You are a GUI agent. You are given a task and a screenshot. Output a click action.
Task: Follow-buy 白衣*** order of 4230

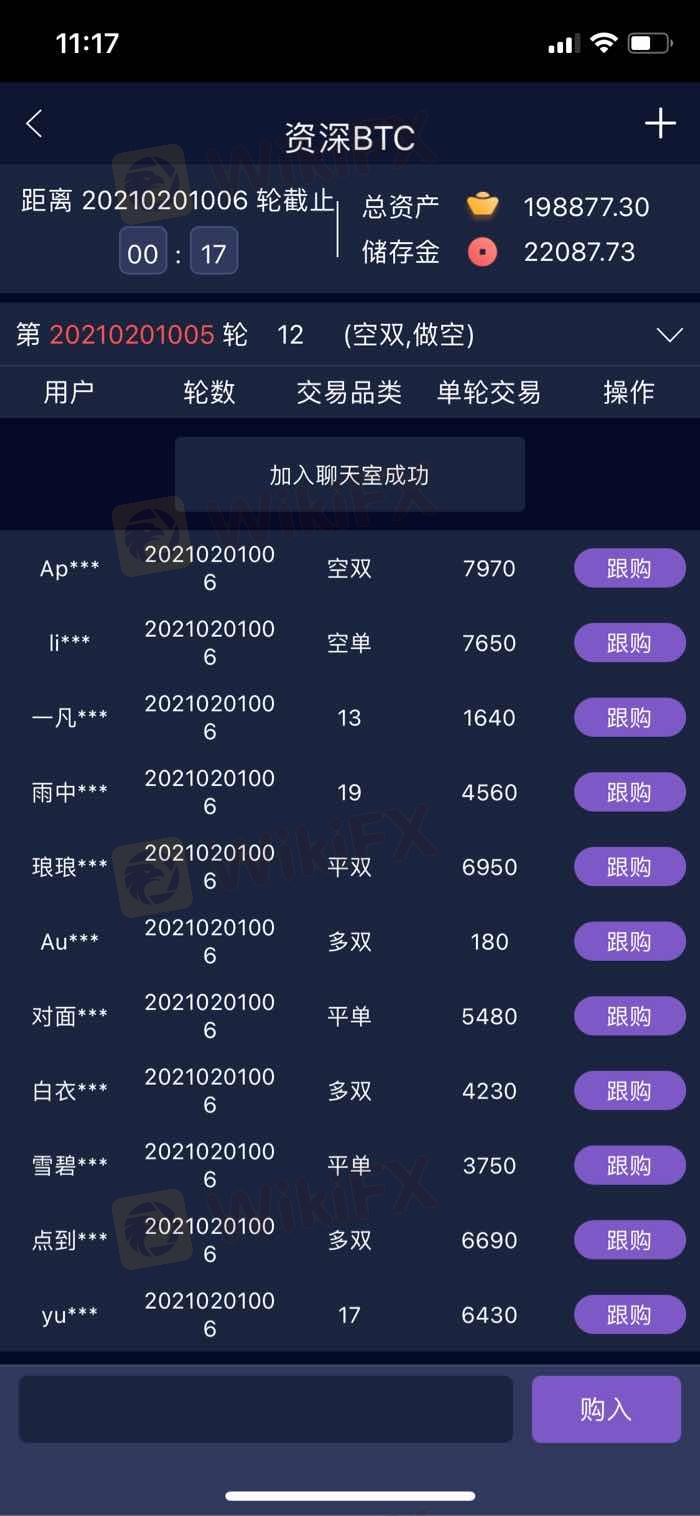click(629, 1091)
